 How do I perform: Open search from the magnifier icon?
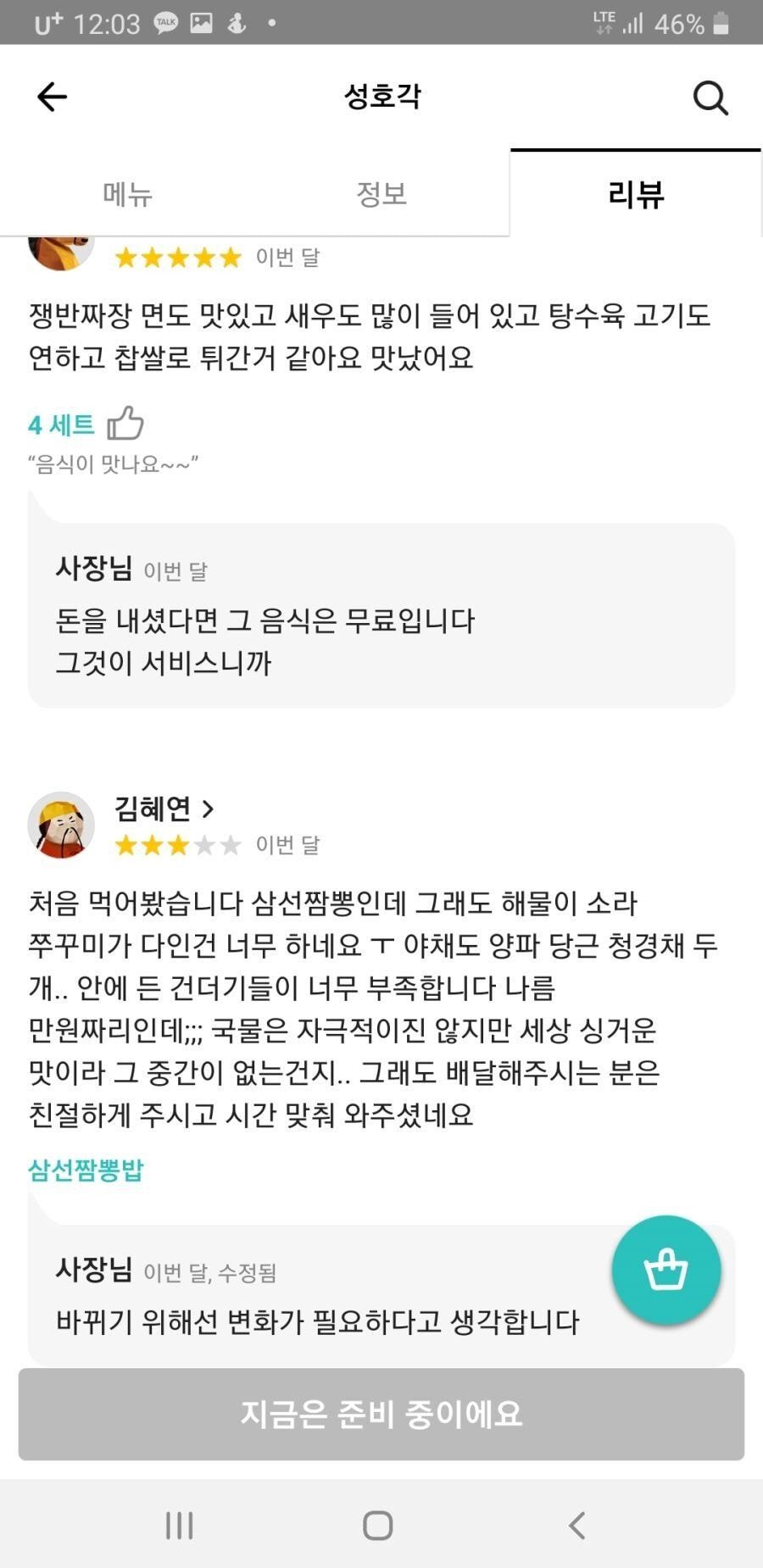[710, 97]
